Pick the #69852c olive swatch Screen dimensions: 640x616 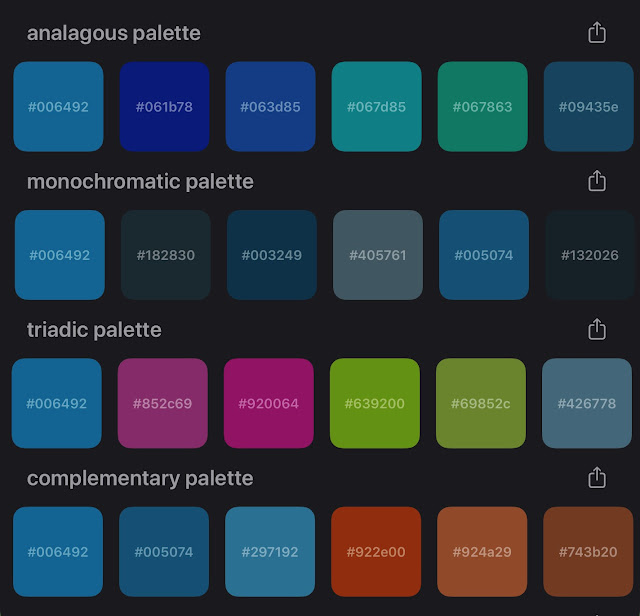coord(481,403)
